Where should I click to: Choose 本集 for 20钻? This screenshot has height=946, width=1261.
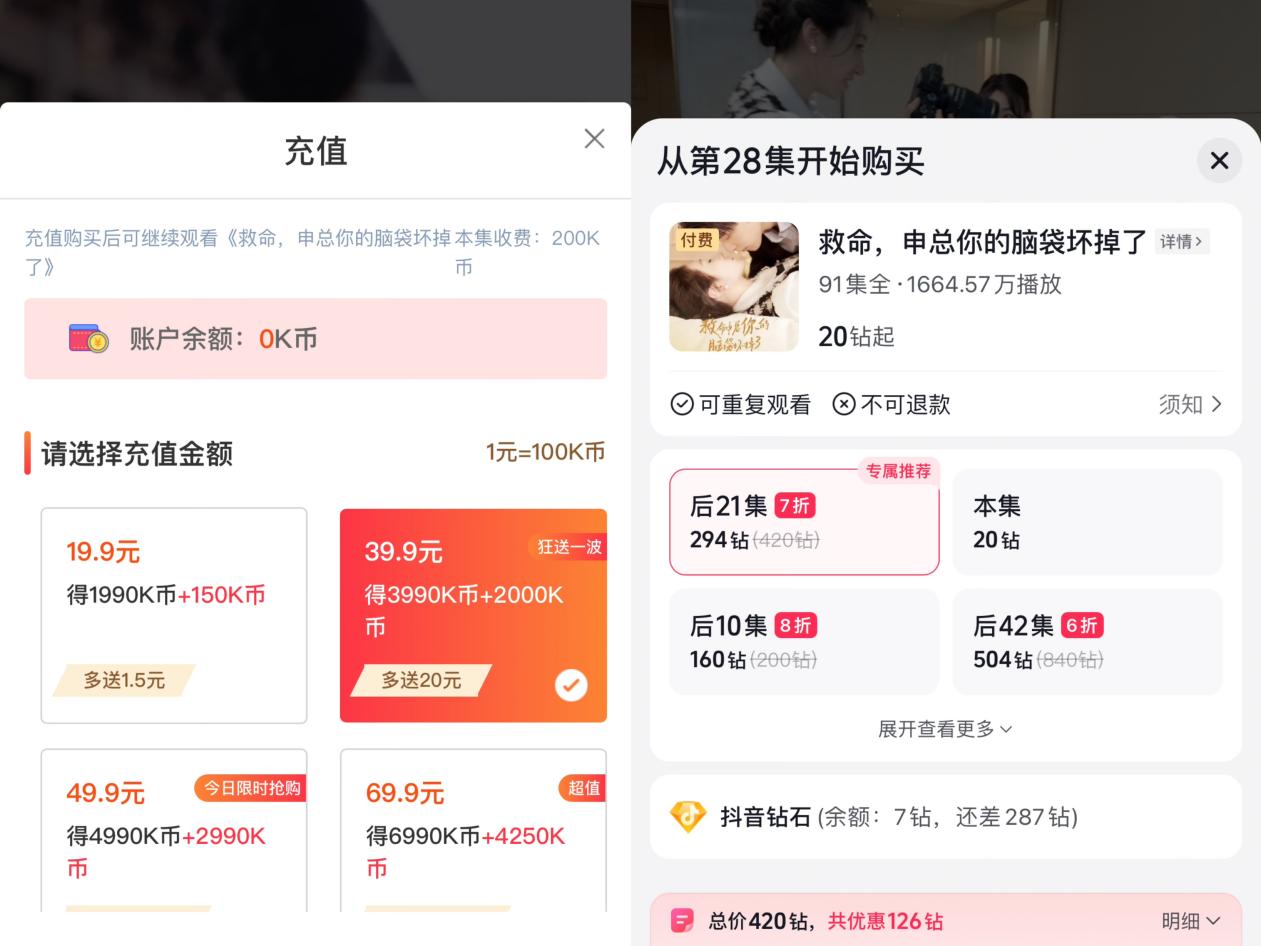point(1087,522)
